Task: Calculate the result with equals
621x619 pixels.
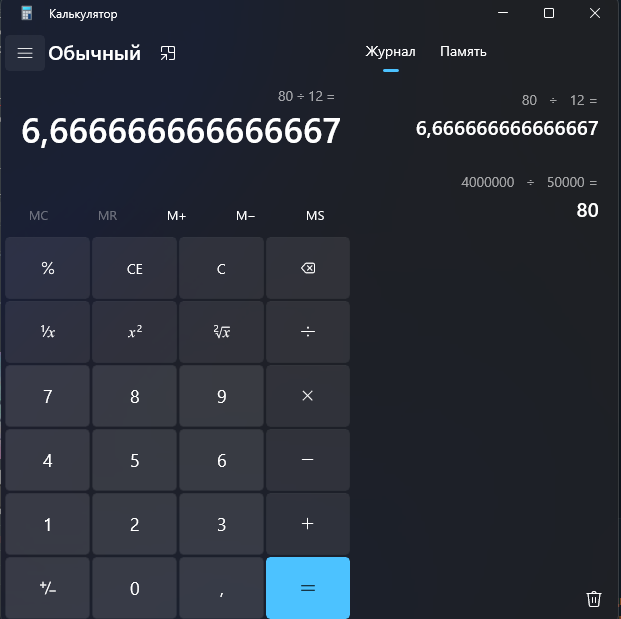Action: (x=308, y=588)
